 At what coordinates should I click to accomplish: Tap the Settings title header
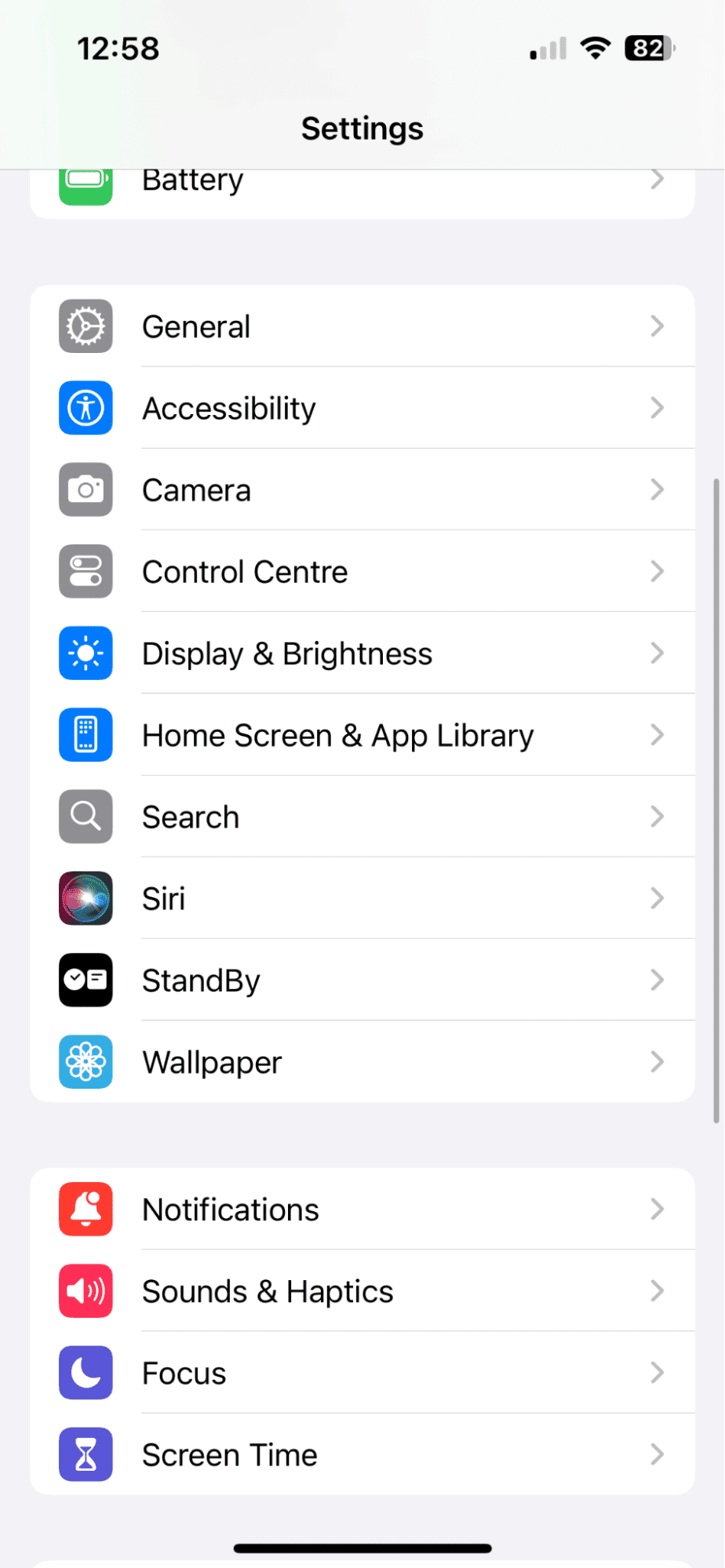click(x=362, y=127)
